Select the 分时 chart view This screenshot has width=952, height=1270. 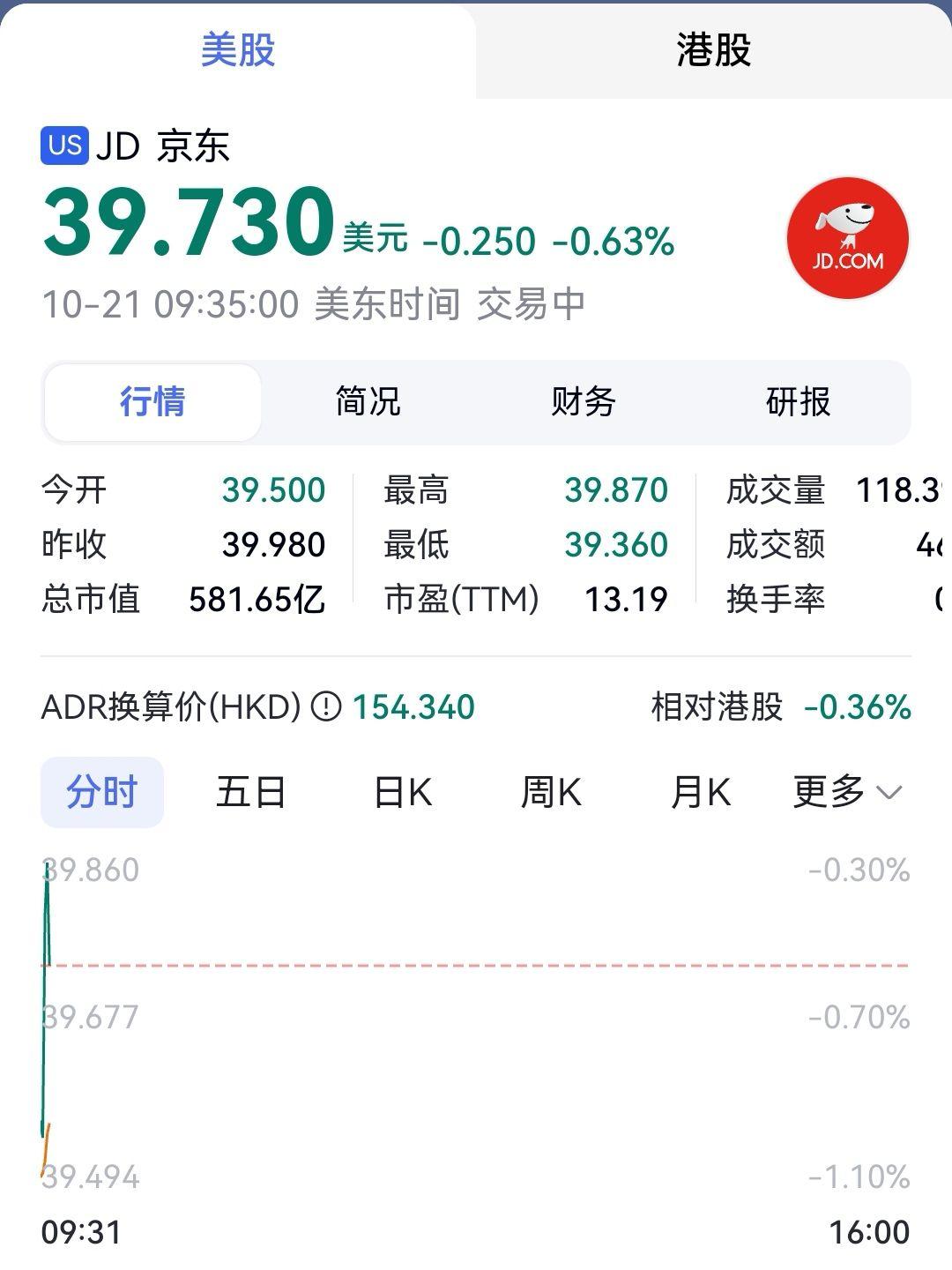pos(102,792)
